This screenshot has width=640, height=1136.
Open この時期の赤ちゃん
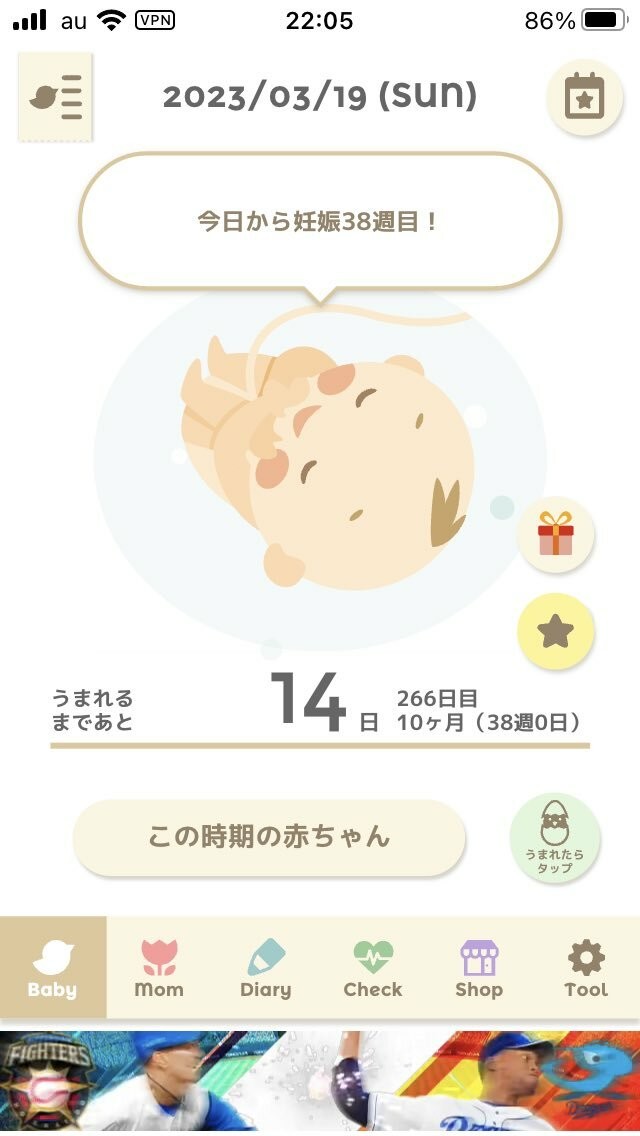269,837
